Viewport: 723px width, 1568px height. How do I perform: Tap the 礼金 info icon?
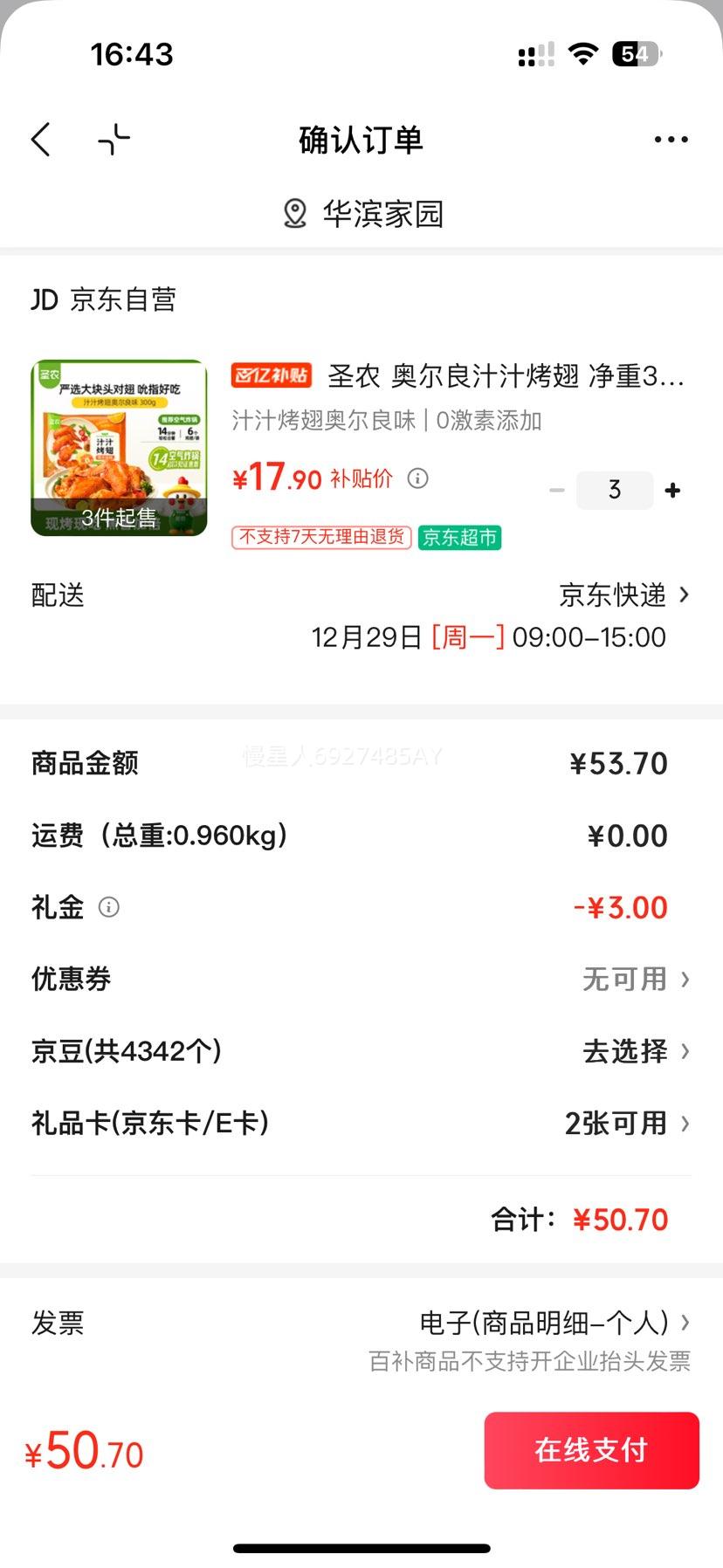(108, 907)
